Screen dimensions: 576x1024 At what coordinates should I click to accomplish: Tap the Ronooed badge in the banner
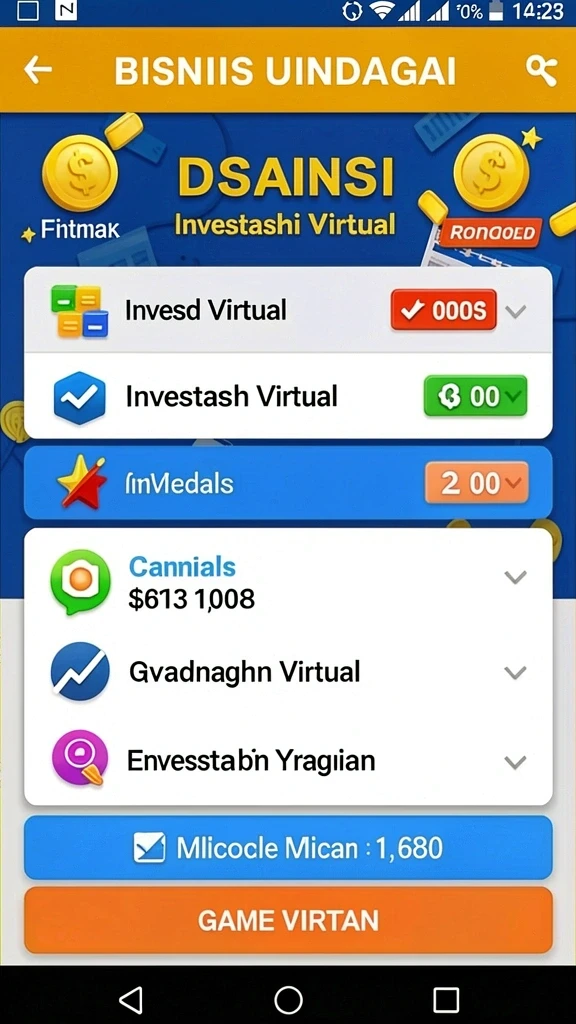click(492, 233)
